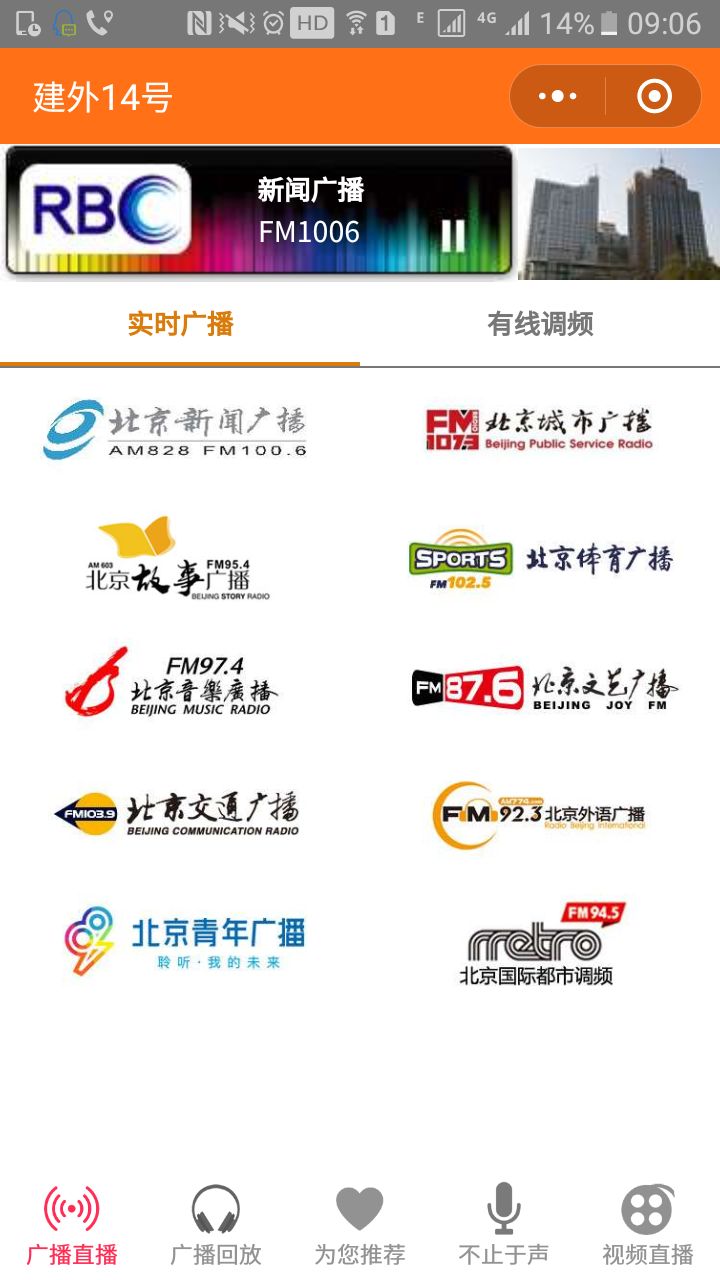Tap the 广播直播 bottom tab

pyautogui.click(x=72, y=1225)
